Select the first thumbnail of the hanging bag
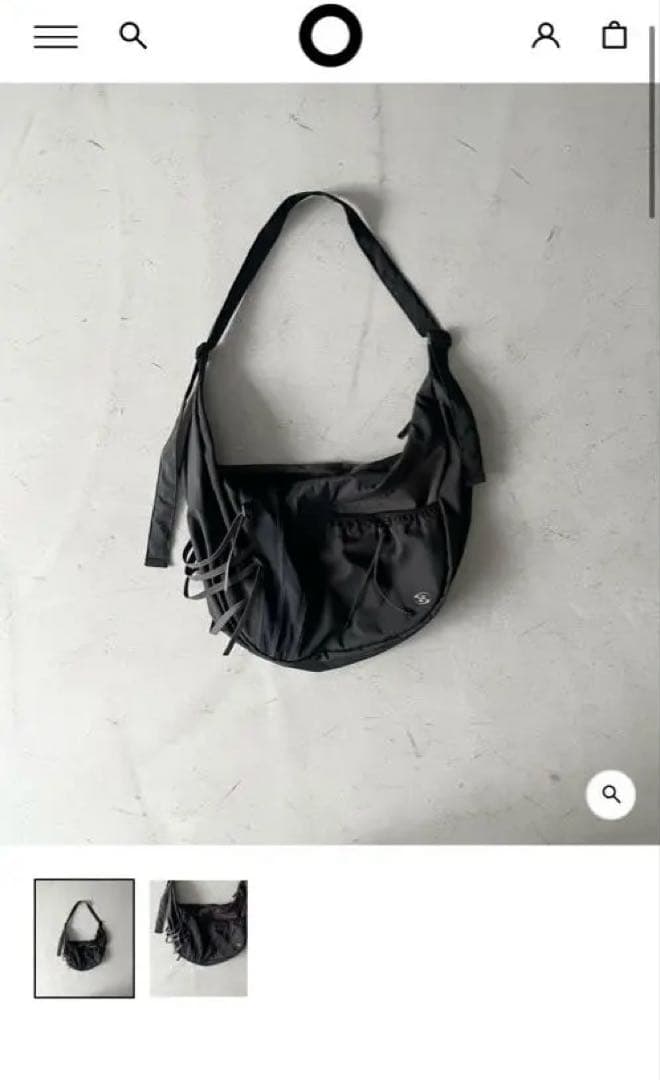The width and height of the screenshot is (660, 1080). pos(84,938)
